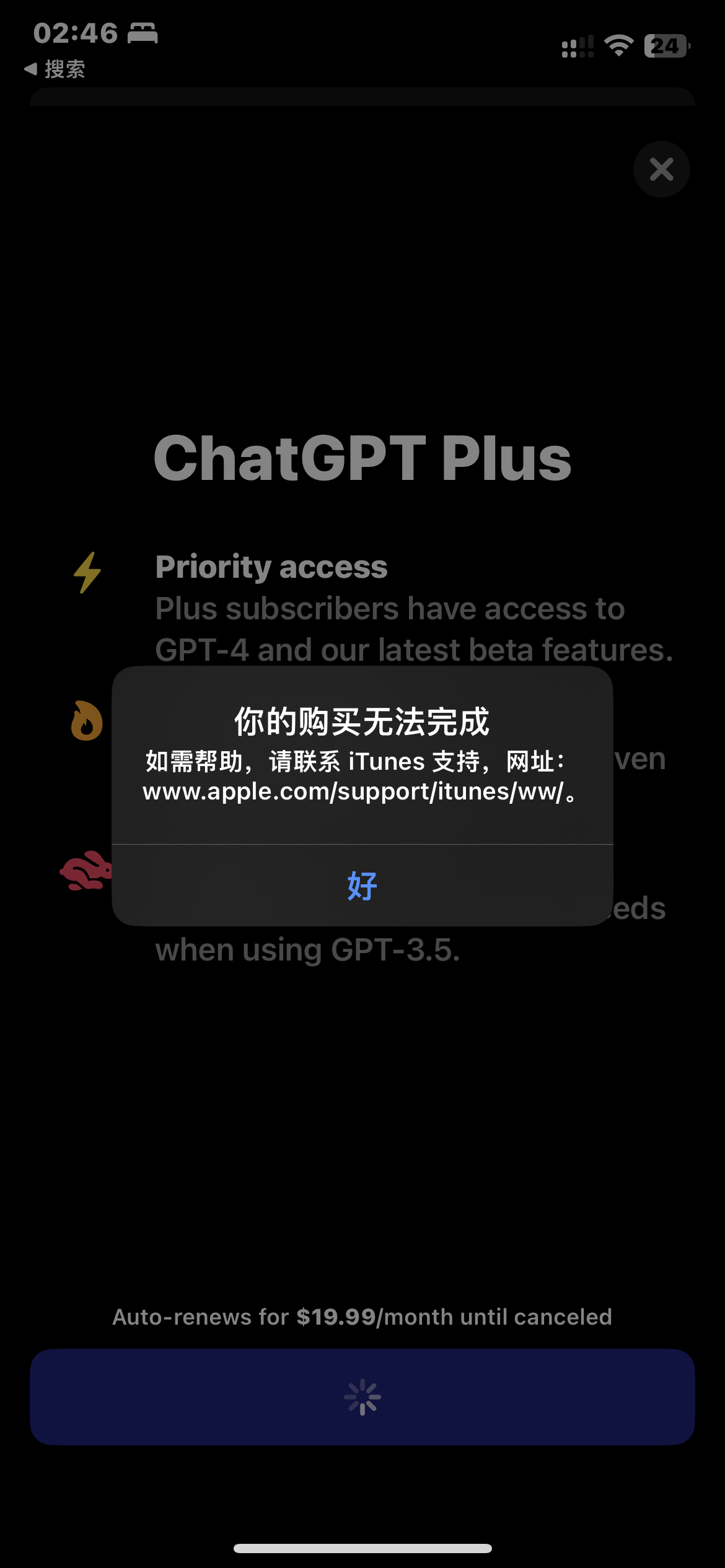725x1568 pixels.
Task: Tap the loading spinner progress indicator
Action: (x=362, y=1397)
